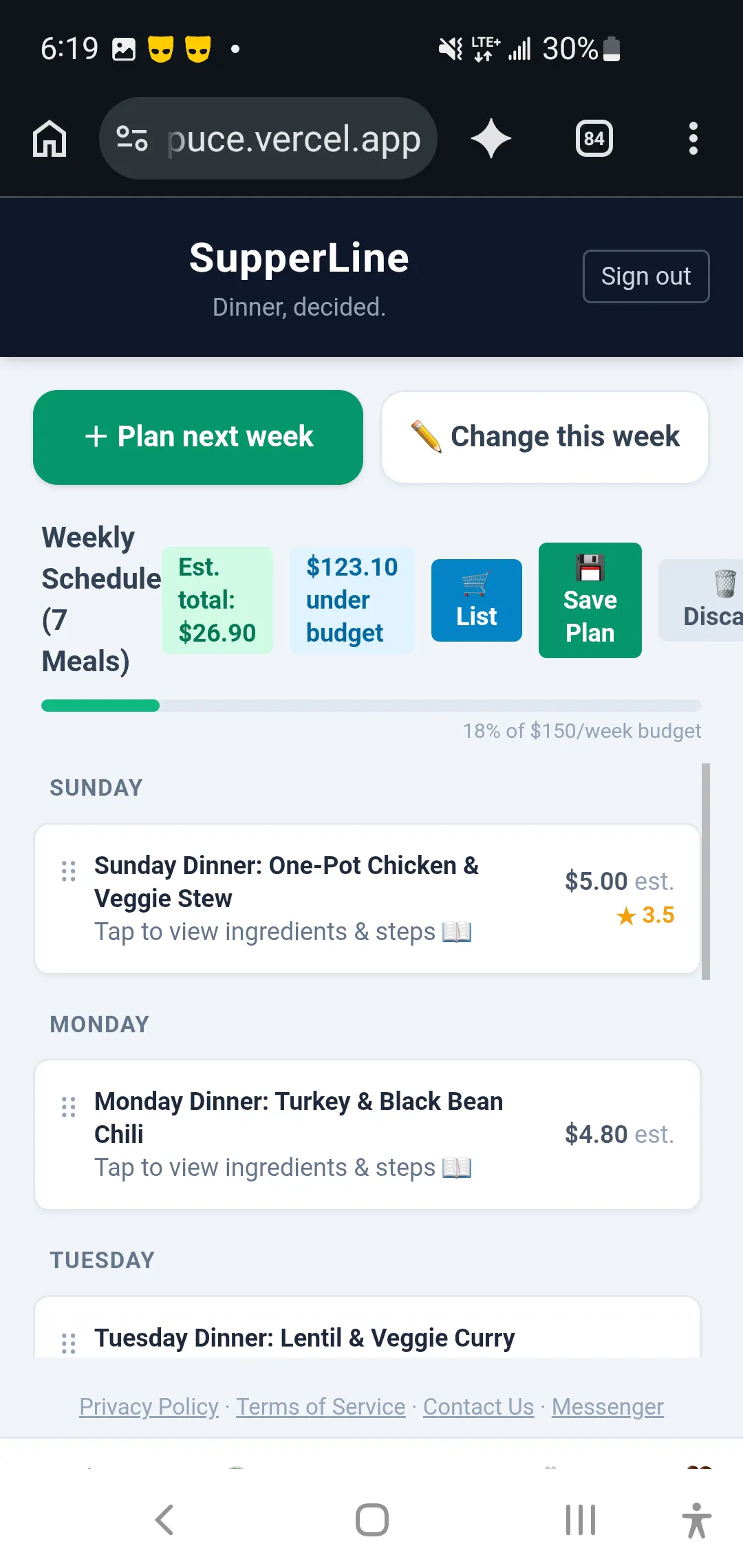Screen dimensions: 743x1568
Task: Read the Terms of Service
Action: [321, 1407]
